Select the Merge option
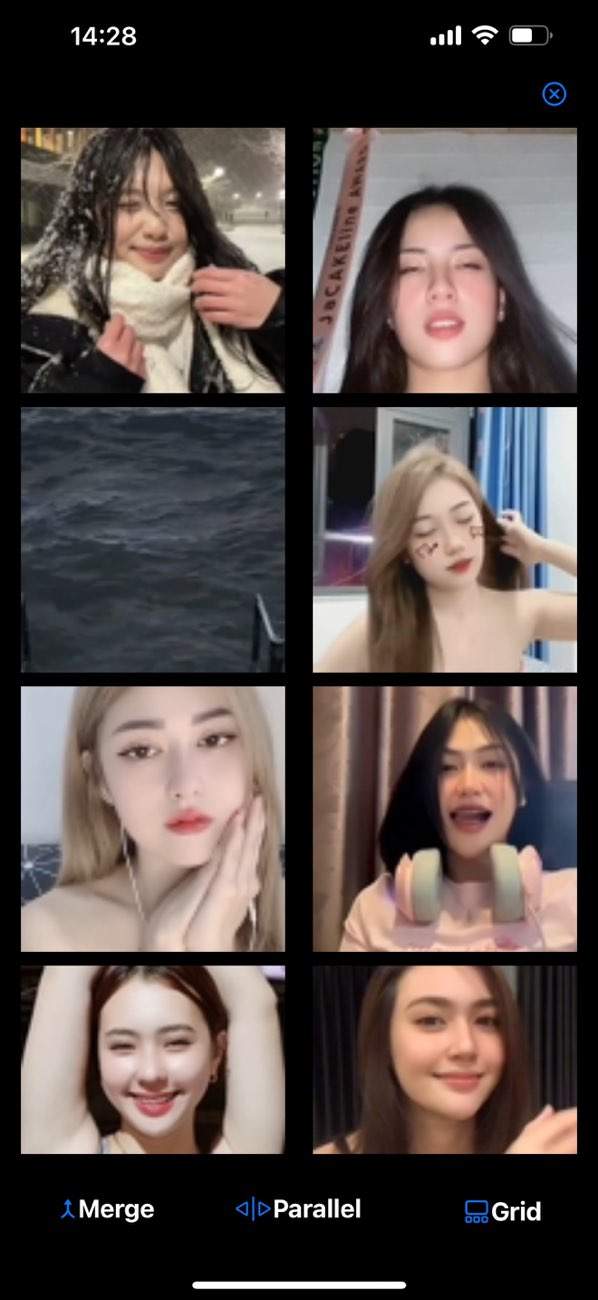This screenshot has width=598, height=1300. coord(107,1209)
